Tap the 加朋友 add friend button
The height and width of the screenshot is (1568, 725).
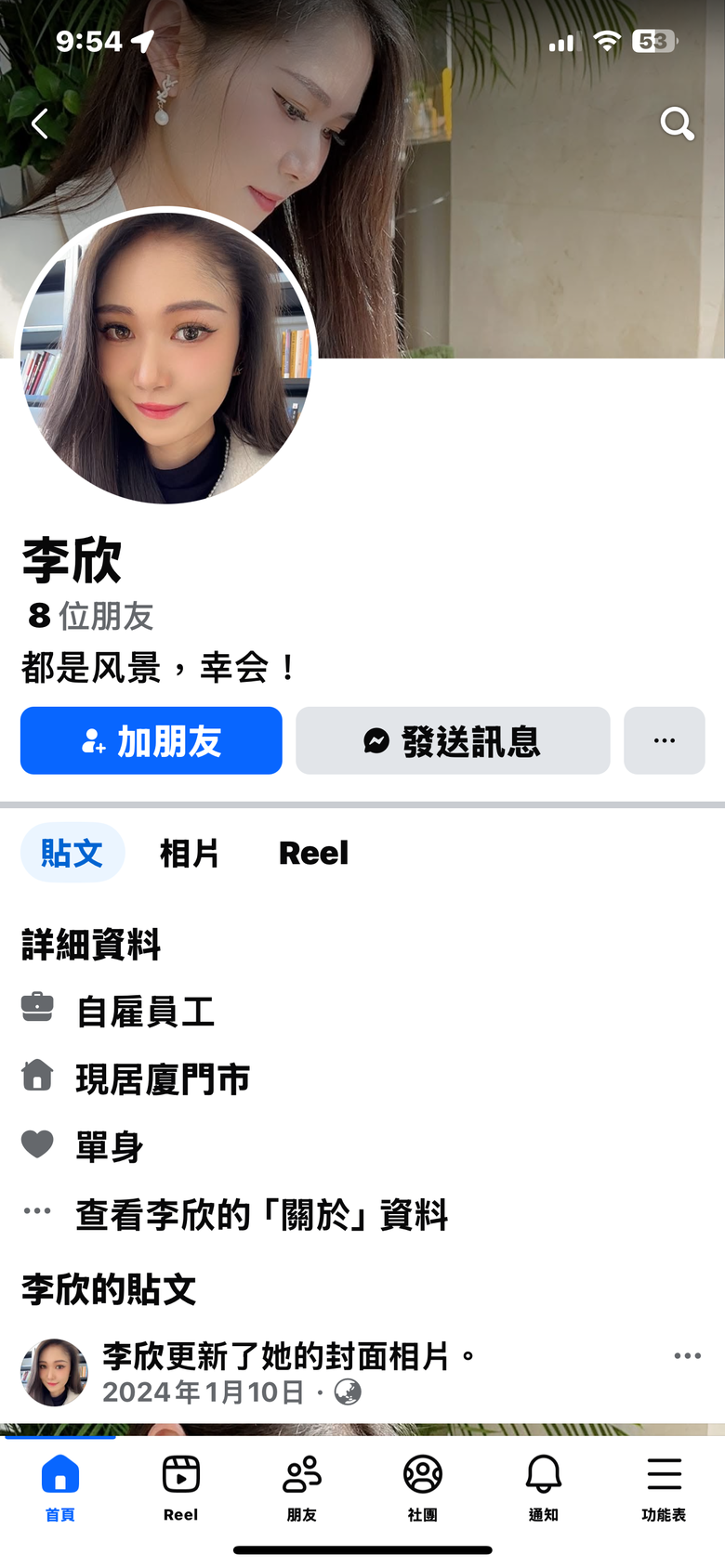pos(152,740)
